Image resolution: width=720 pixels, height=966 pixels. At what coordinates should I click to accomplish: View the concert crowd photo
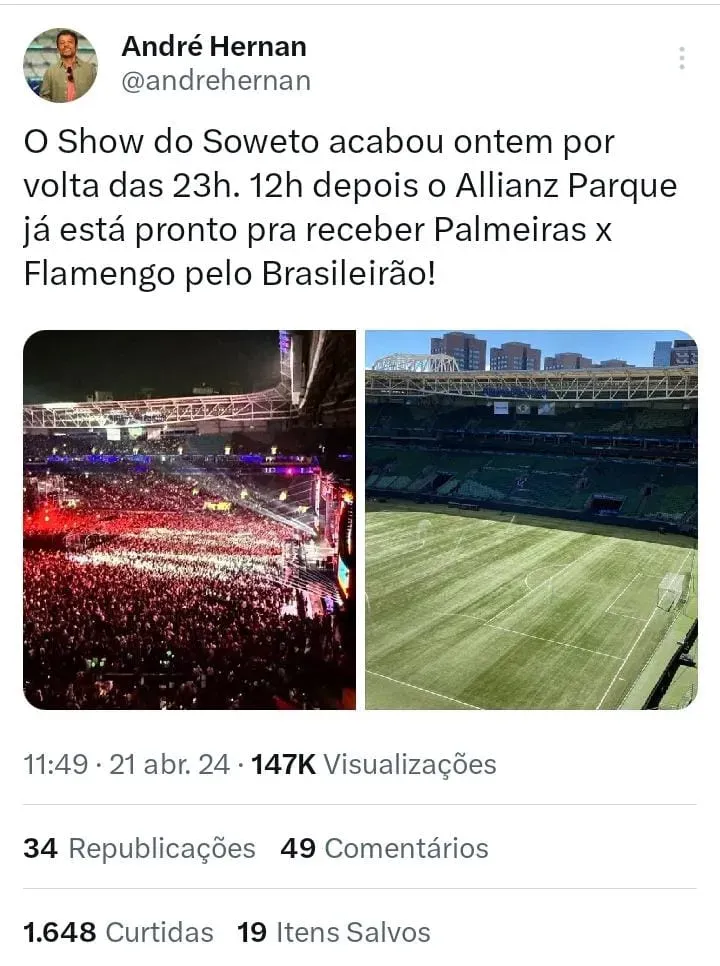pos(189,519)
